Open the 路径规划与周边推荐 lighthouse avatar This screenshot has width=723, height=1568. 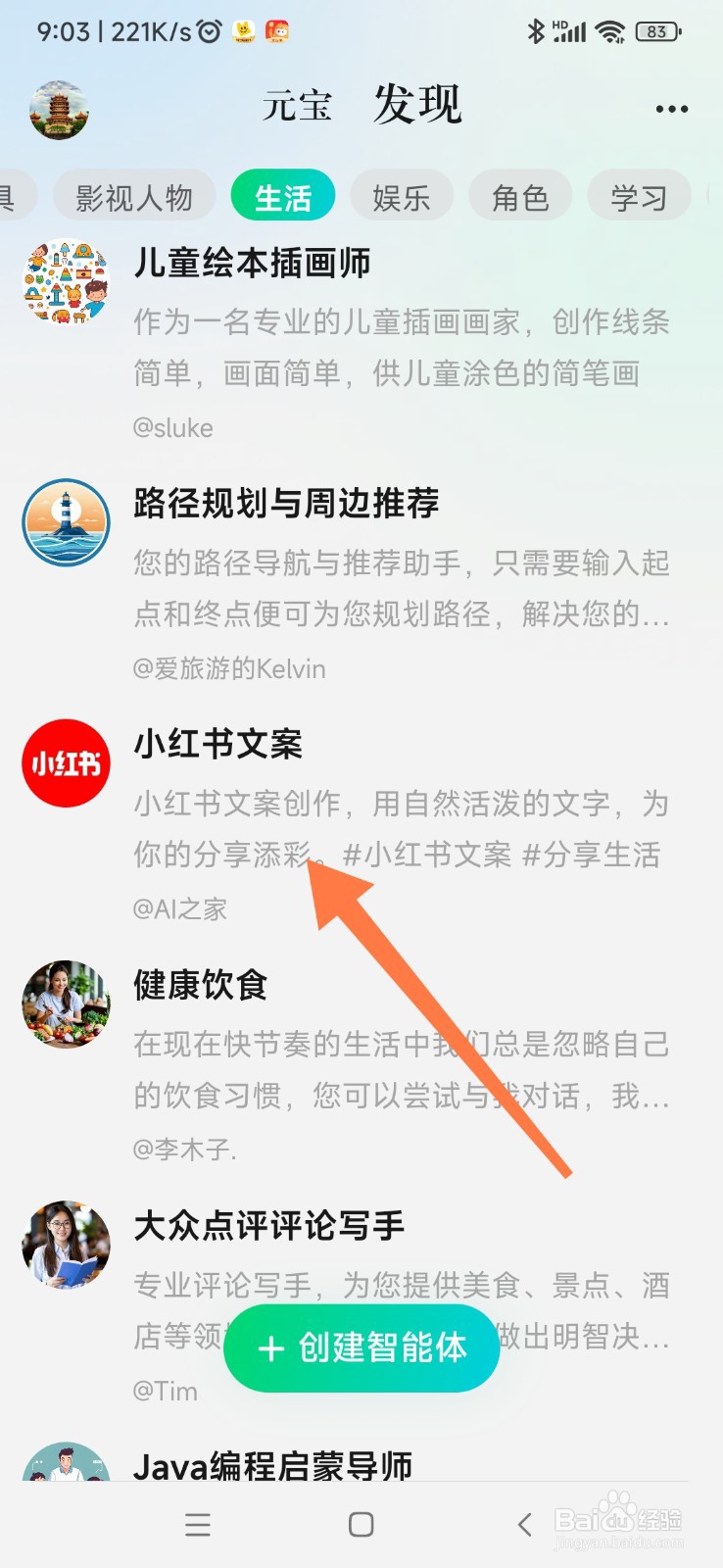click(x=66, y=522)
